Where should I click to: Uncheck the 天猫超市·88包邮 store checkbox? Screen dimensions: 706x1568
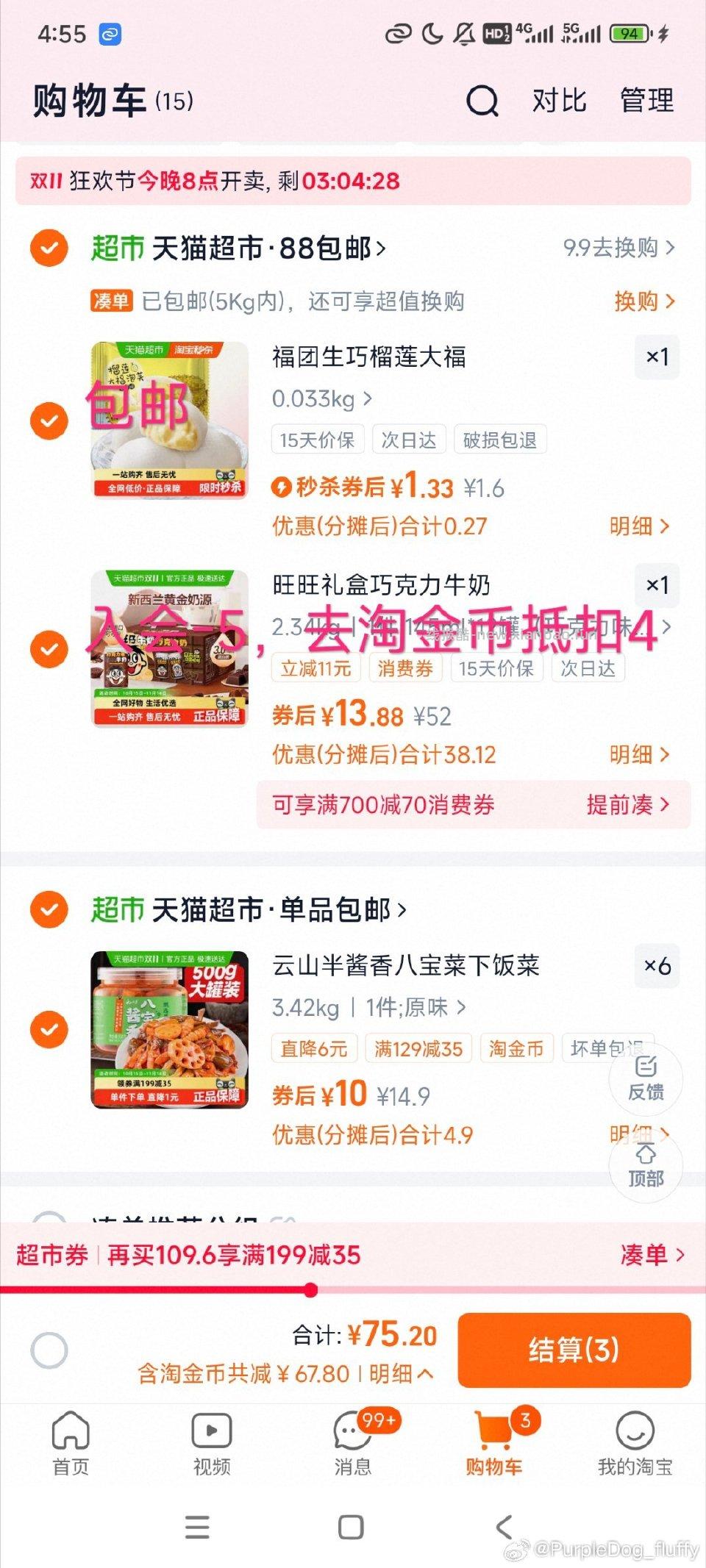point(49,248)
